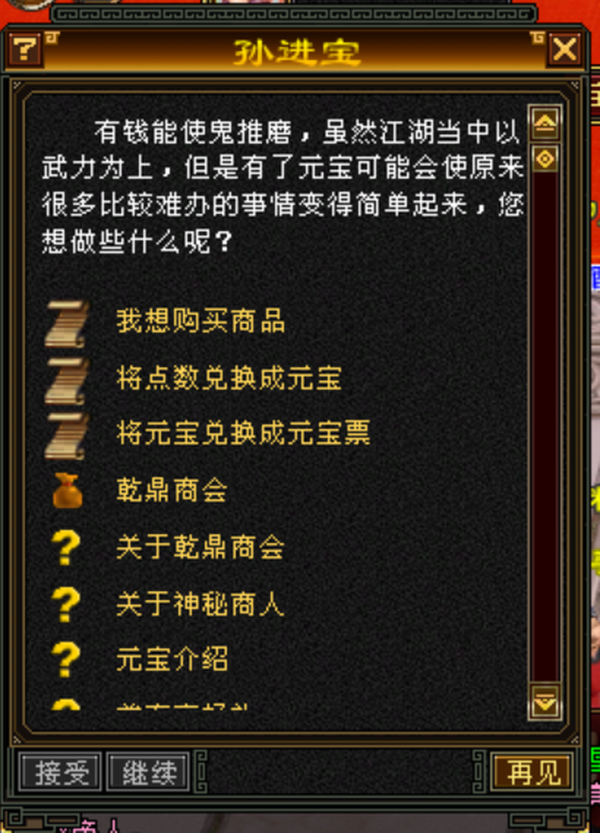The width and height of the screenshot is (600, 833).
Task: Ask 关于神秘商人
Action: (x=200, y=603)
